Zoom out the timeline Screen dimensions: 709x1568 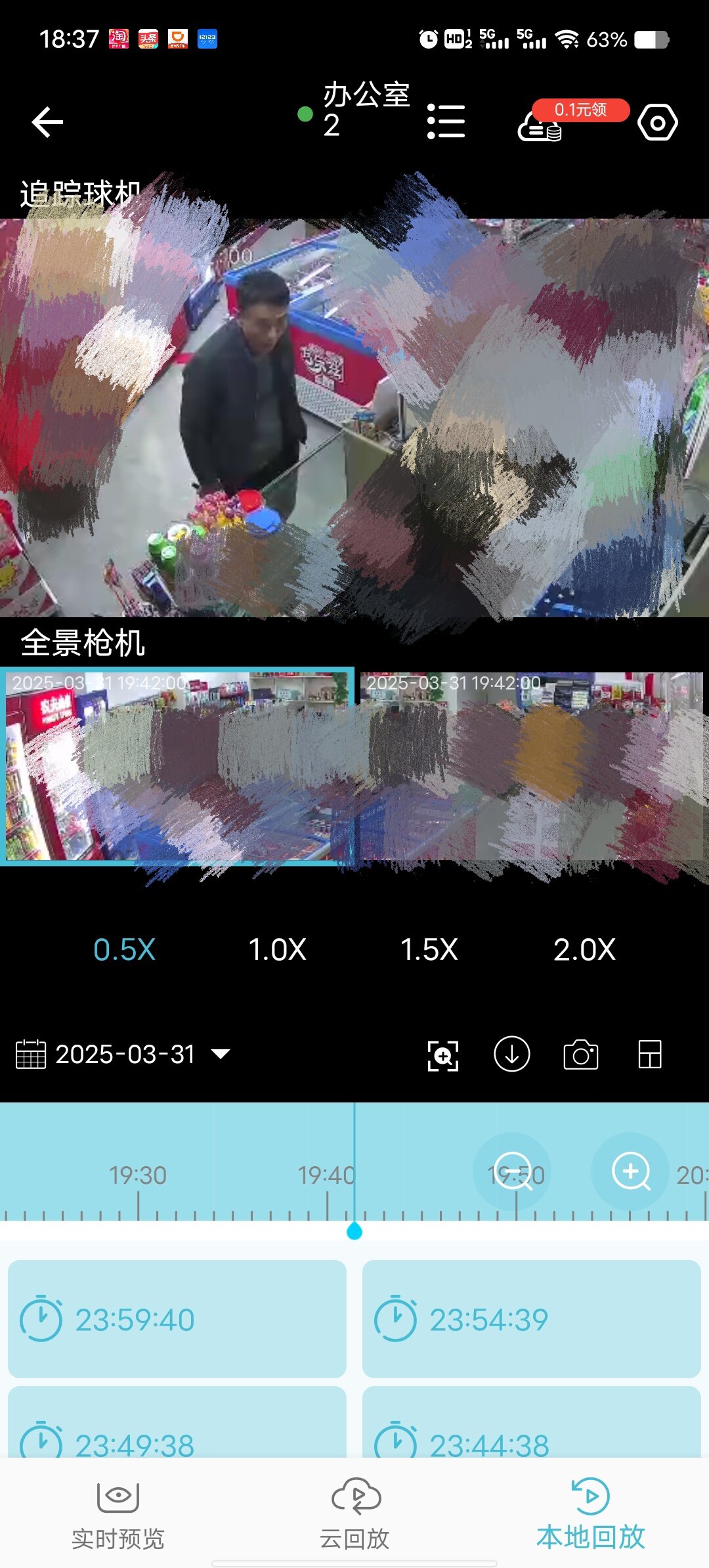pyautogui.click(x=512, y=1171)
